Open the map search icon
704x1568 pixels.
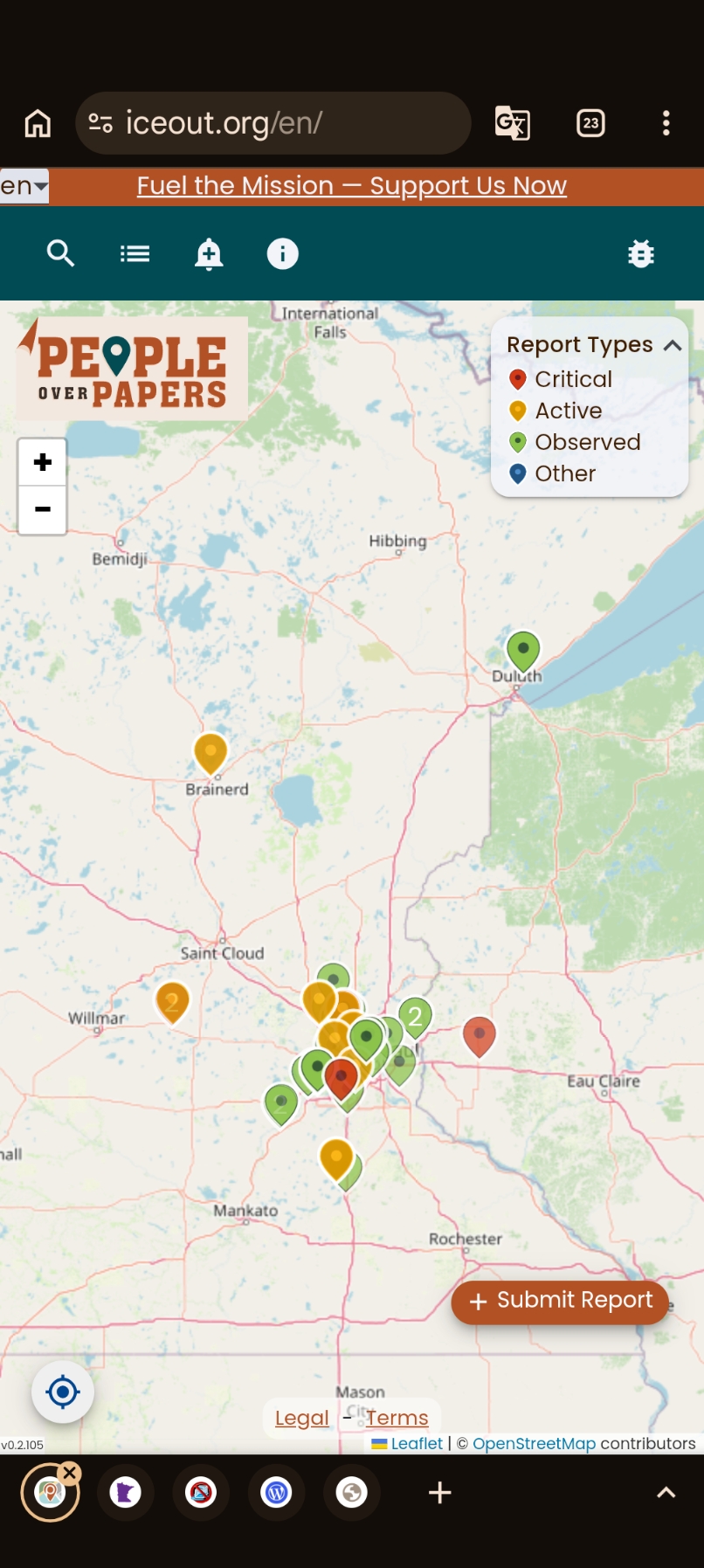coord(60,254)
